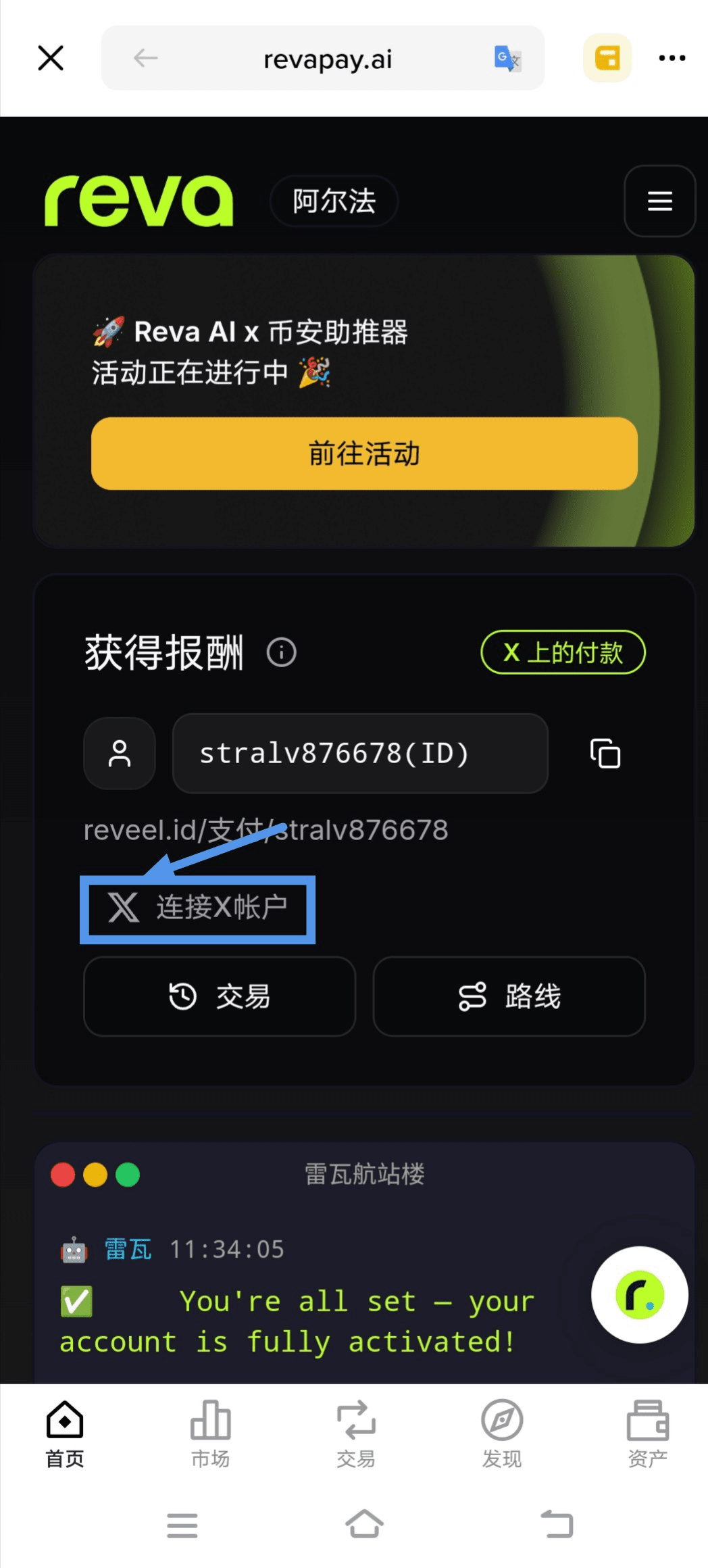
Task: Open the three-dot overflow menu
Action: coord(672,58)
